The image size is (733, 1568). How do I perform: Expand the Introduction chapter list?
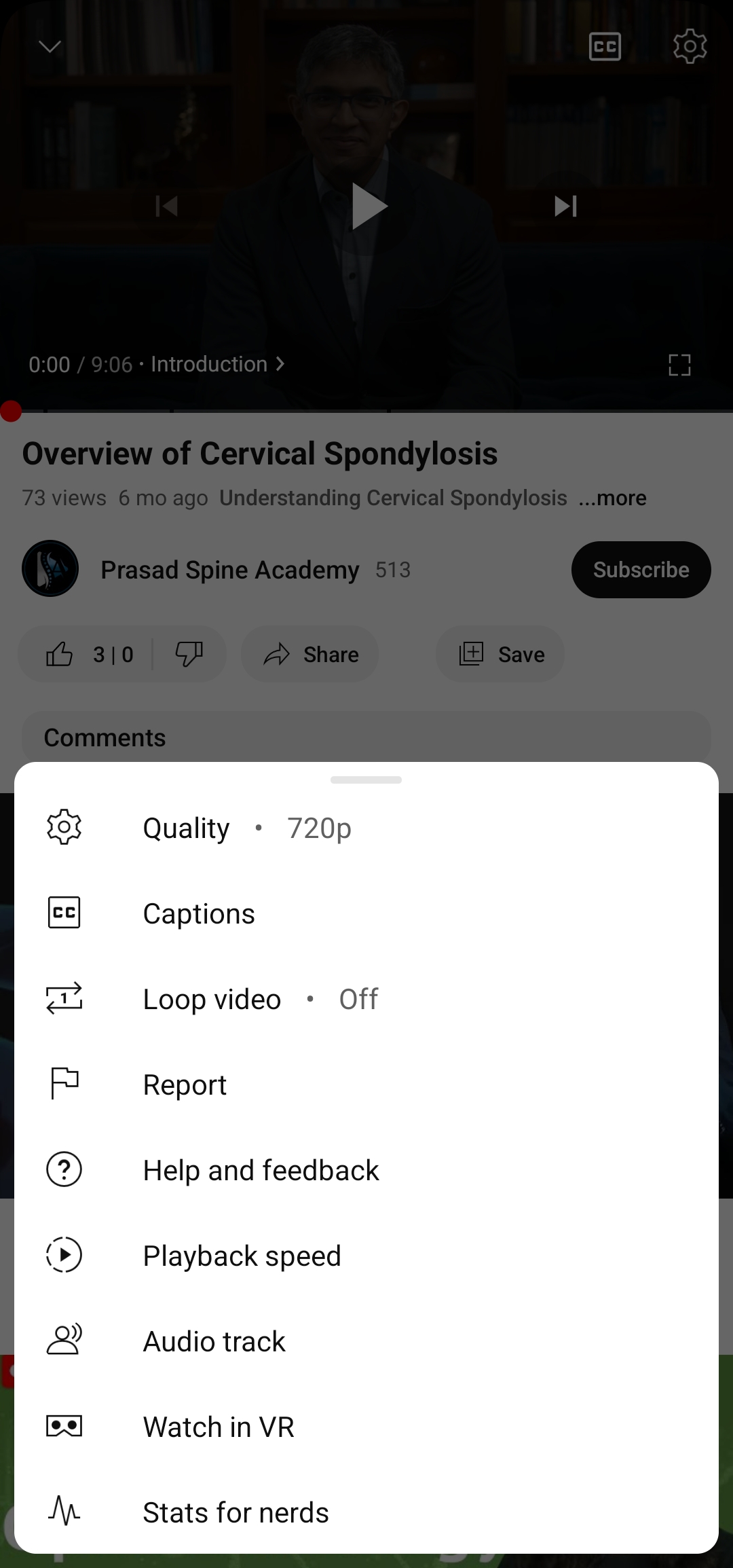[x=216, y=364]
